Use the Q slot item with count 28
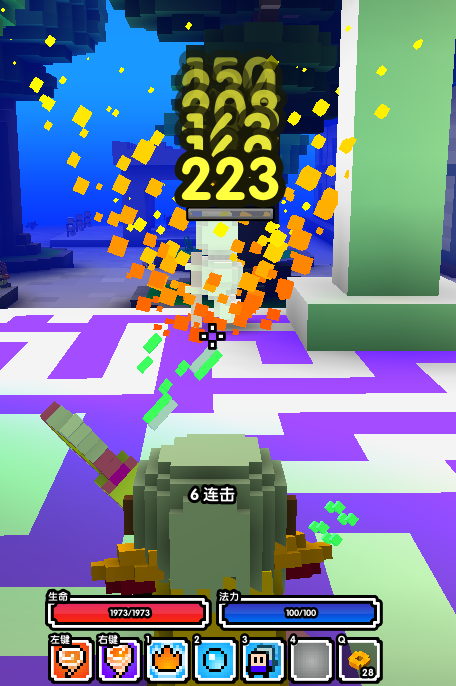Screen dimensions: 456x686 point(360,660)
